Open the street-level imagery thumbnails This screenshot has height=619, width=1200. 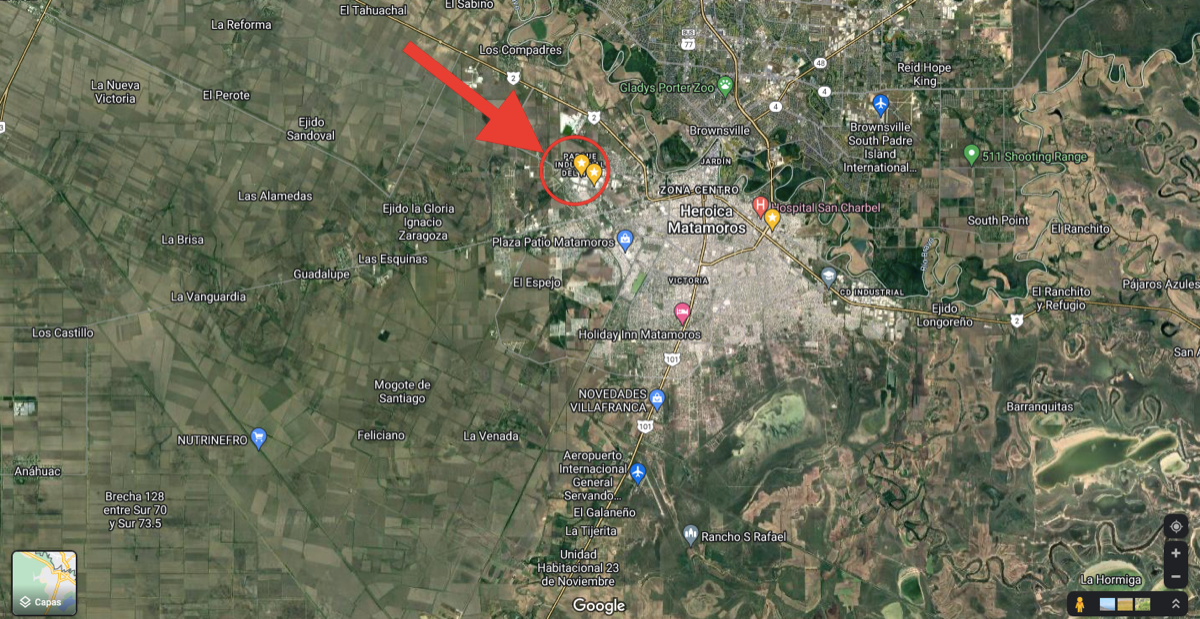(x=1124, y=604)
